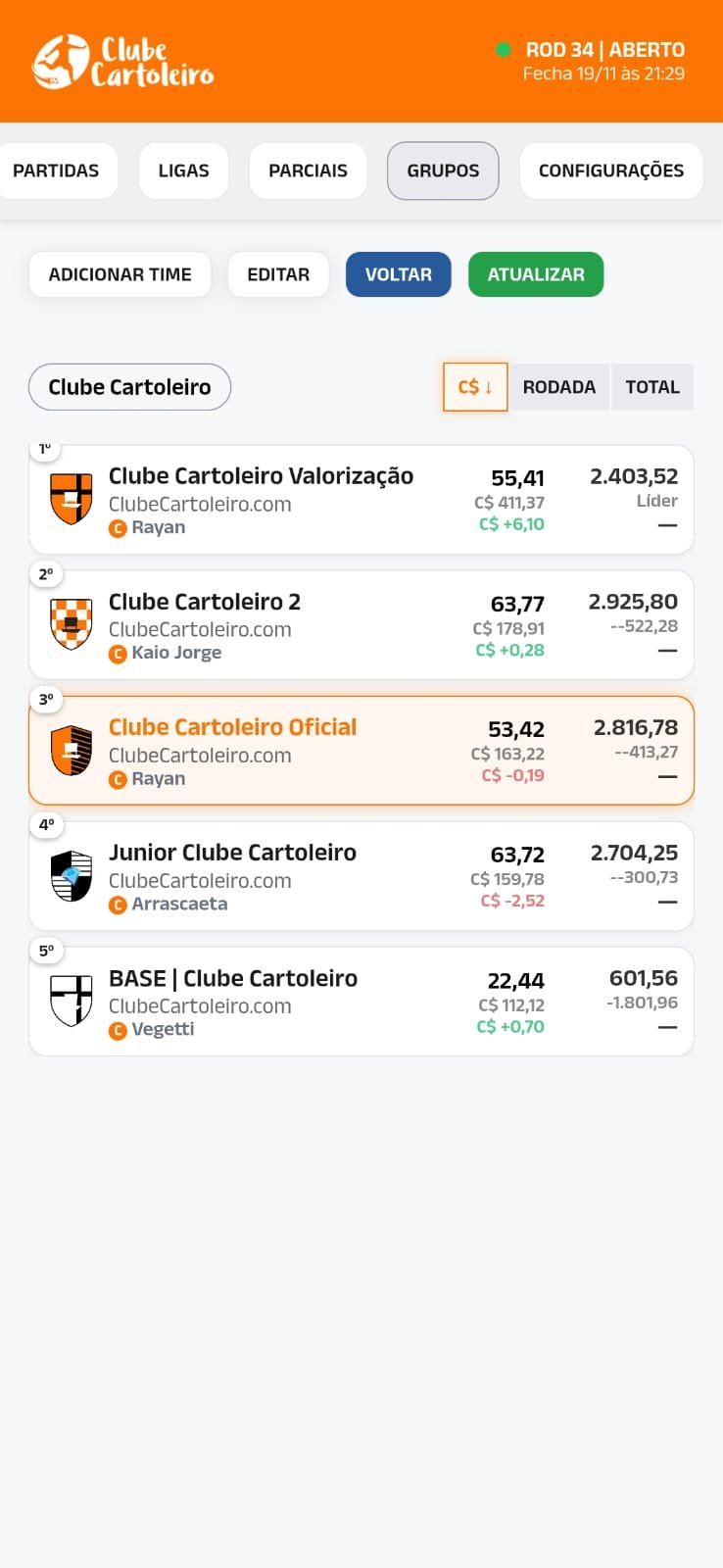Open the Configurações tab
Screen dimensions: 723x1568
[610, 171]
